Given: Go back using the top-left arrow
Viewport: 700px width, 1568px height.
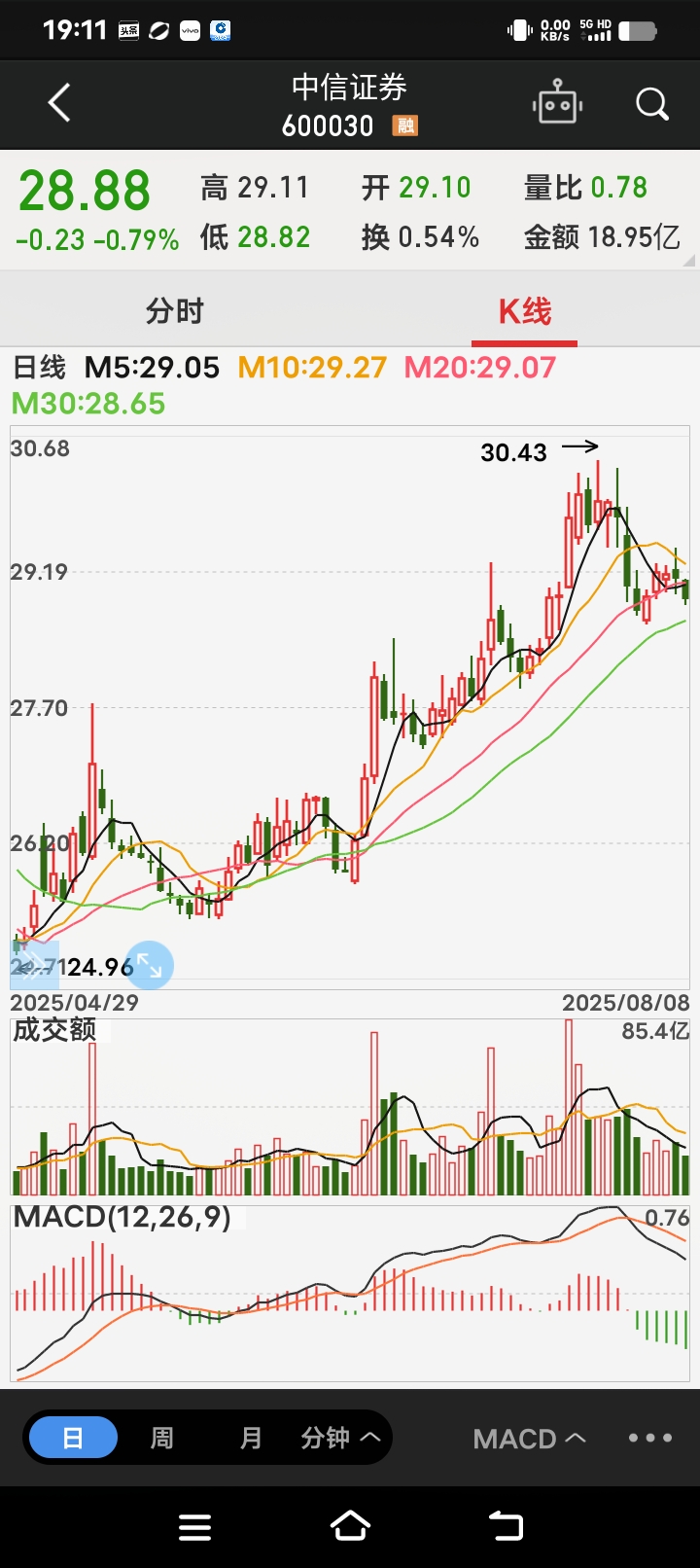Looking at the screenshot, I should click(x=59, y=103).
